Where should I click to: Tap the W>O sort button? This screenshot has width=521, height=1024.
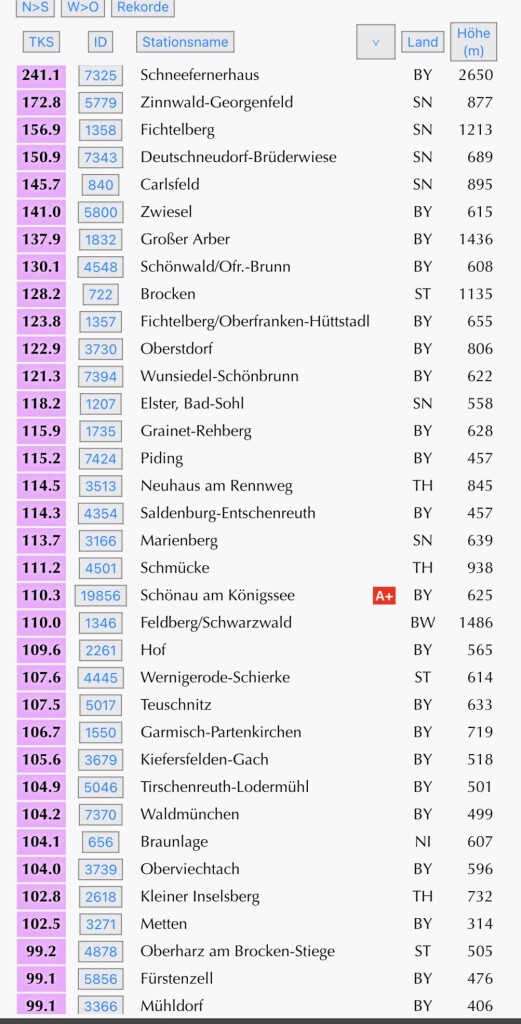click(82, 7)
